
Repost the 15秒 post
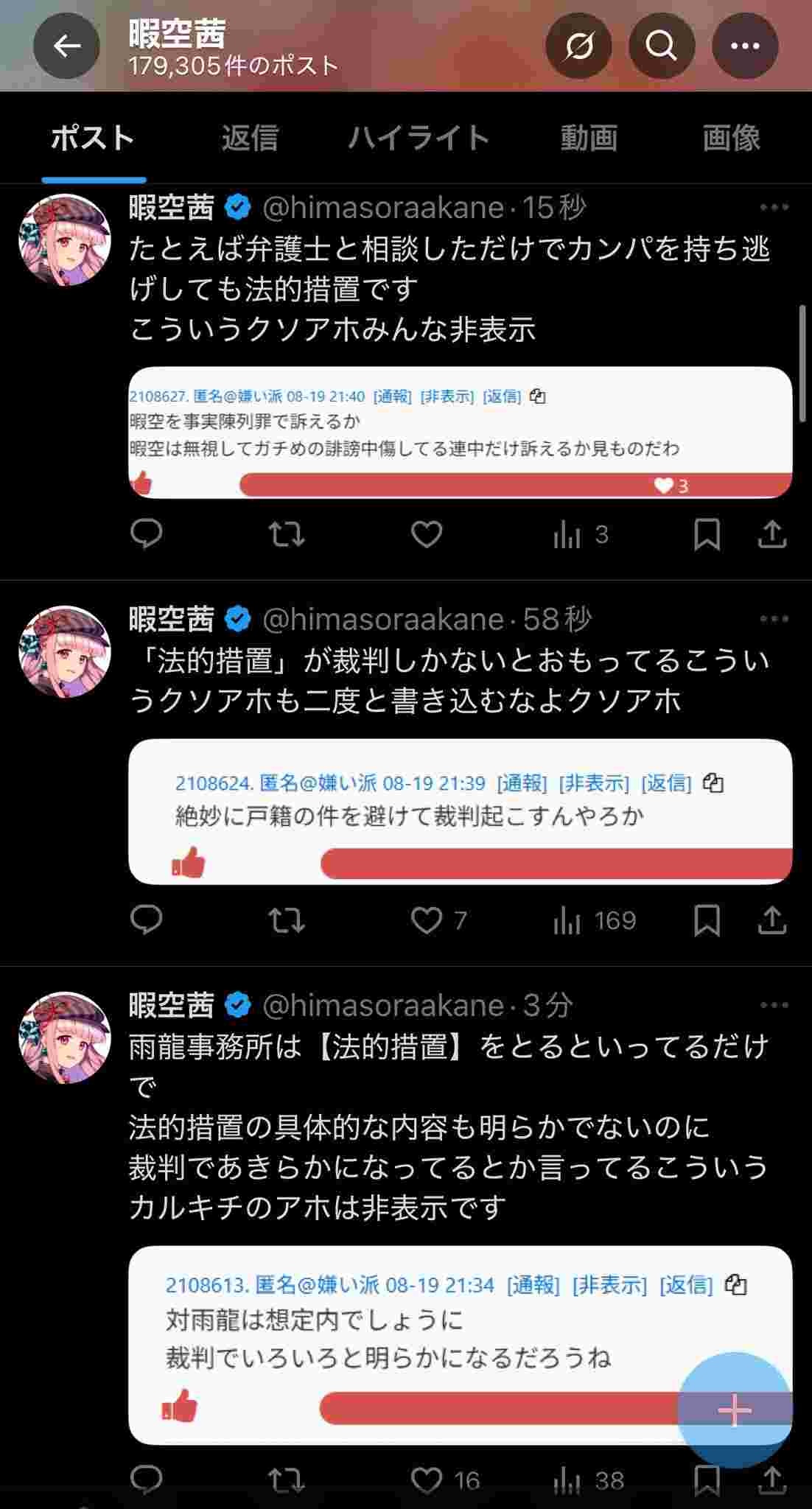click(x=286, y=534)
